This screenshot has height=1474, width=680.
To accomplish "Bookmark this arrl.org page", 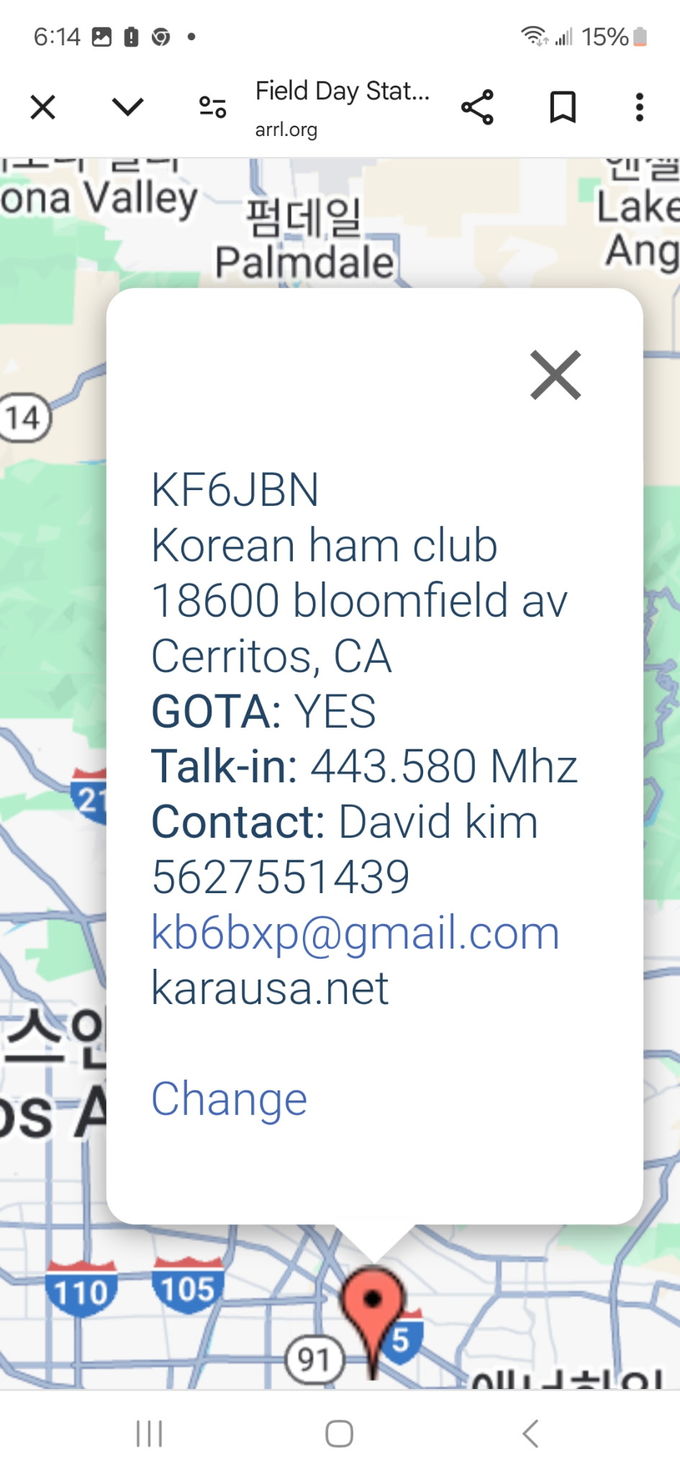I will 563,107.
